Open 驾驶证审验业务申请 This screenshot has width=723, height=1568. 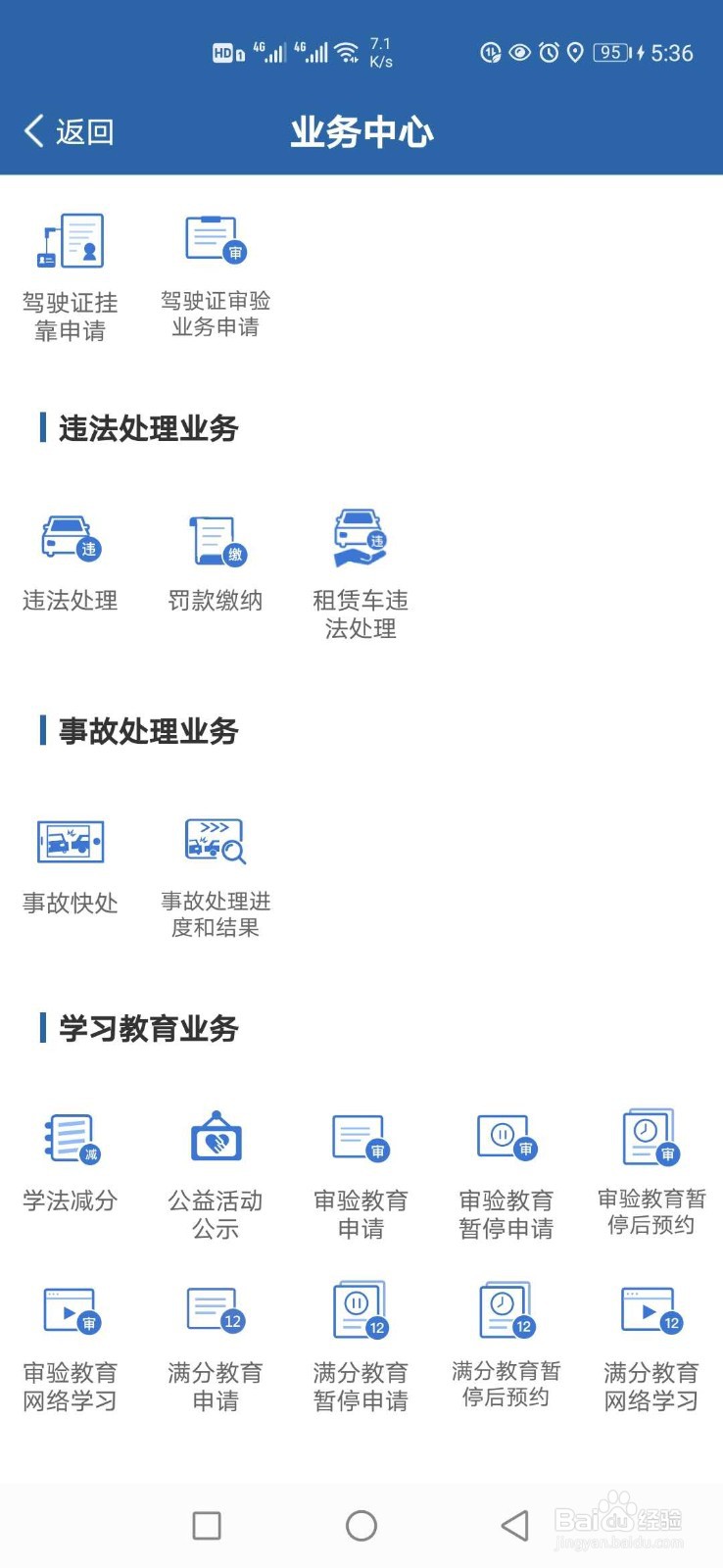pos(216,276)
